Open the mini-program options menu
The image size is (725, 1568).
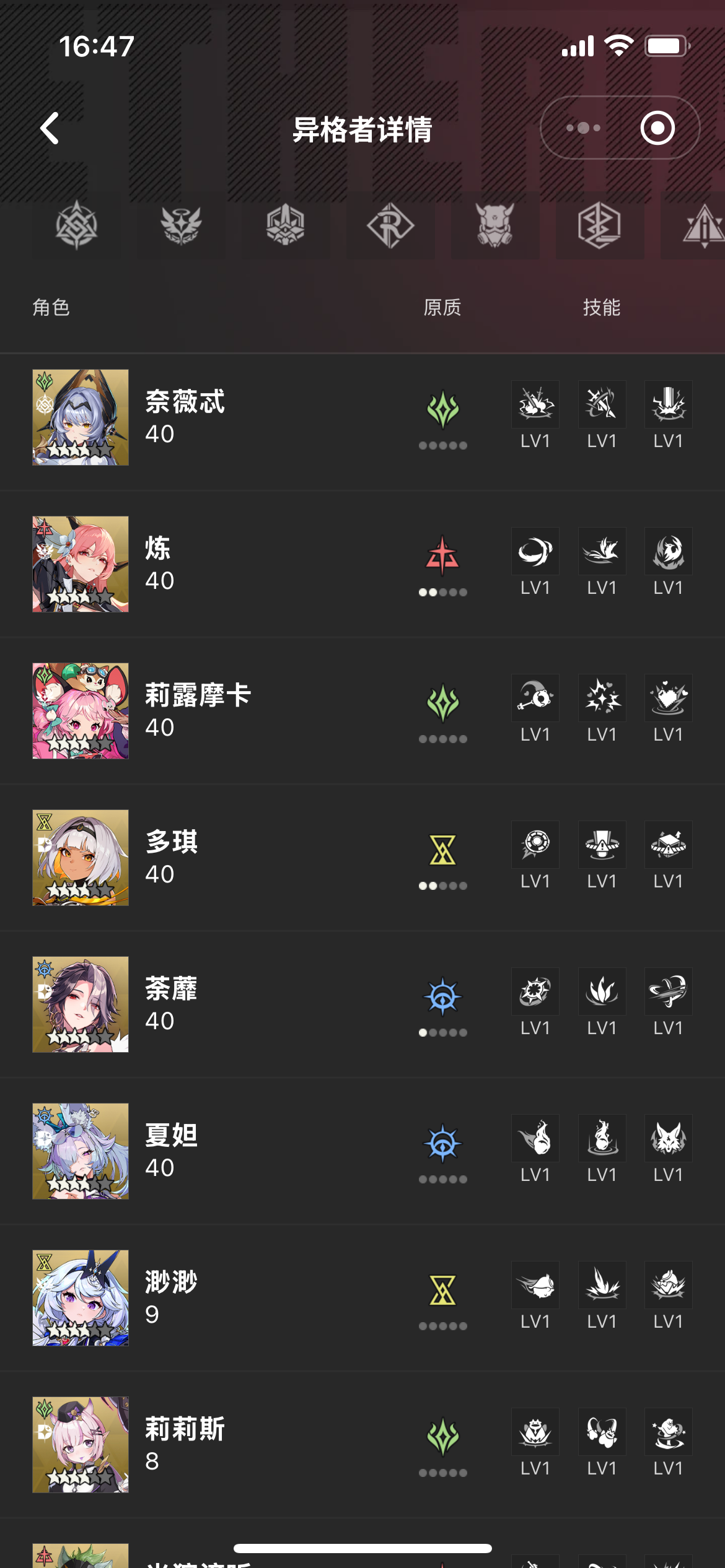pyautogui.click(x=583, y=128)
